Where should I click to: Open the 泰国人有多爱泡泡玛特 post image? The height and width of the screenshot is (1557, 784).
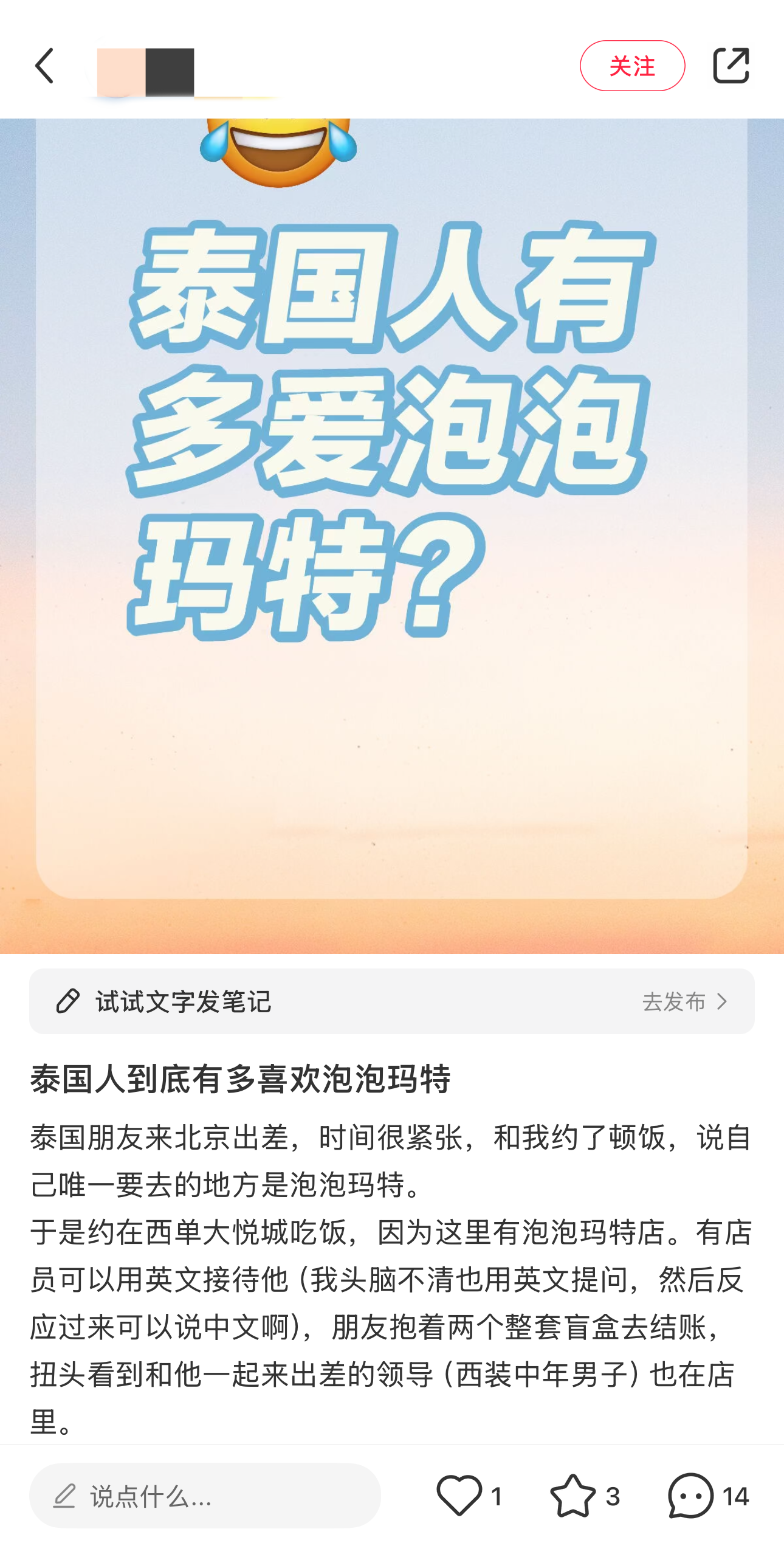[391, 535]
